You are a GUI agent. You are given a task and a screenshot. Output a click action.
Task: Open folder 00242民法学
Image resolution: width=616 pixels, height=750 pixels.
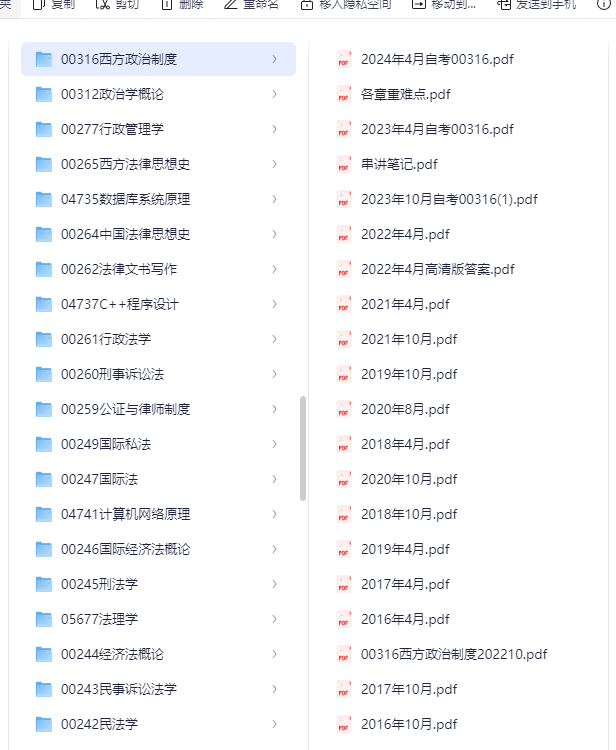coord(158,724)
